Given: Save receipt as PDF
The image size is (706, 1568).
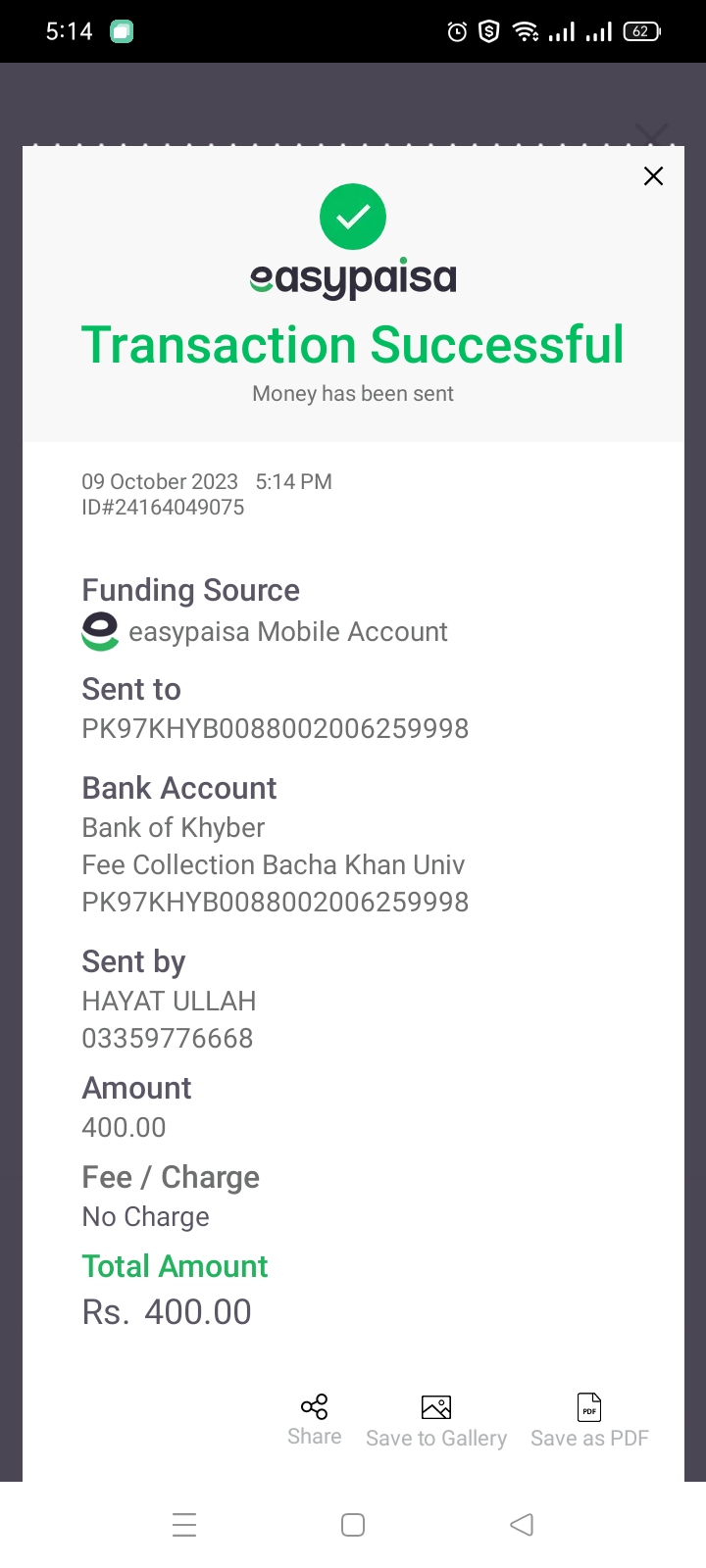Looking at the screenshot, I should pyautogui.click(x=589, y=1421).
